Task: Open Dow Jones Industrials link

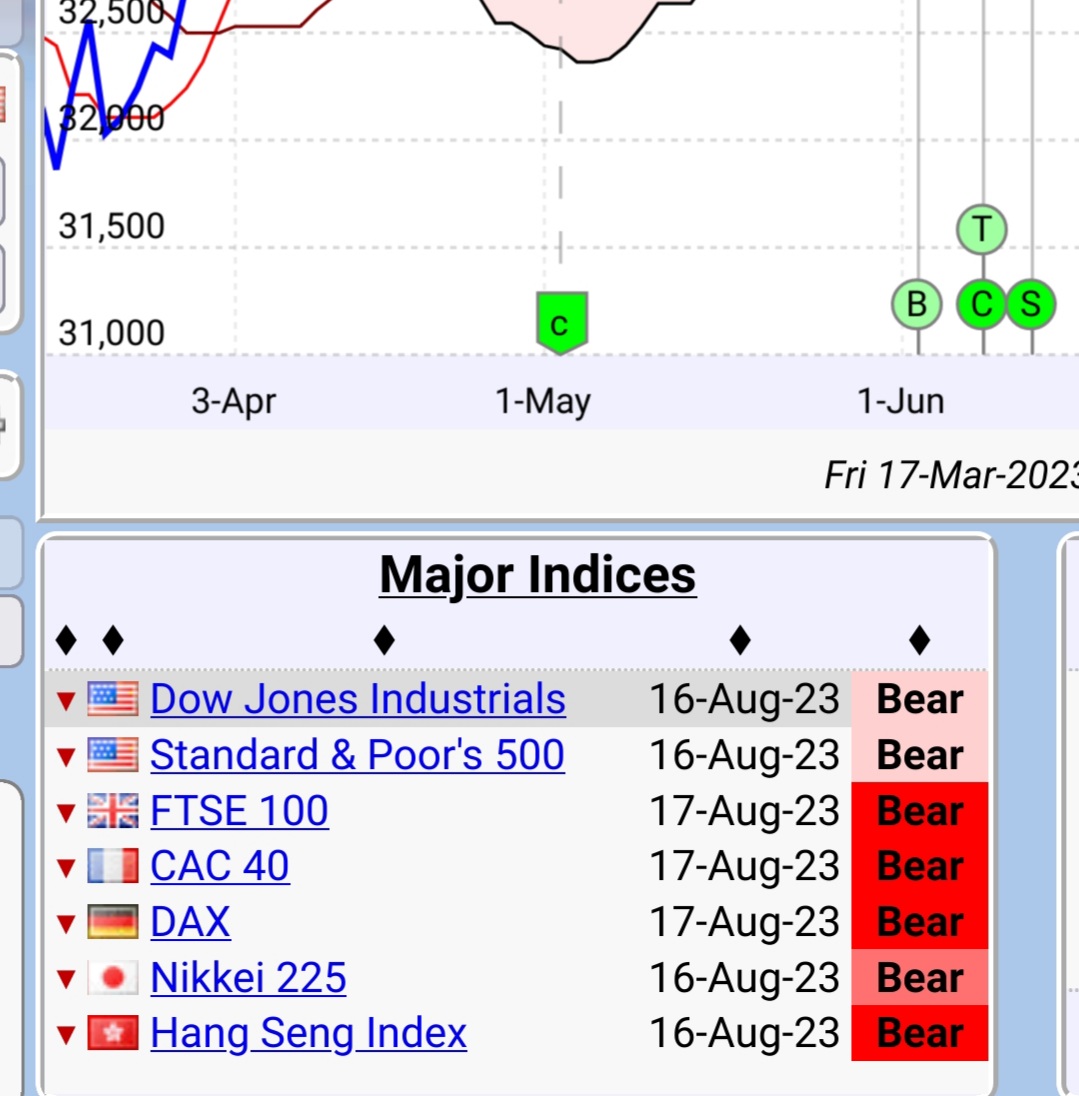Action: tap(357, 699)
